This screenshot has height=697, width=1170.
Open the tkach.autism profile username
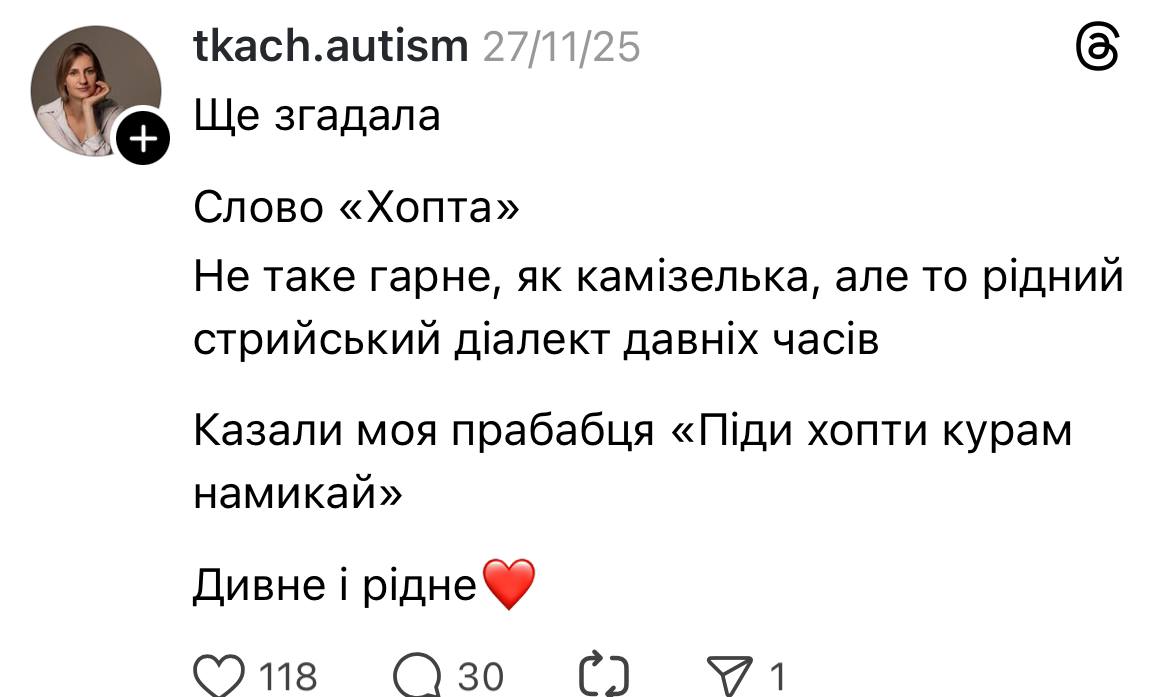pyautogui.click(x=331, y=46)
